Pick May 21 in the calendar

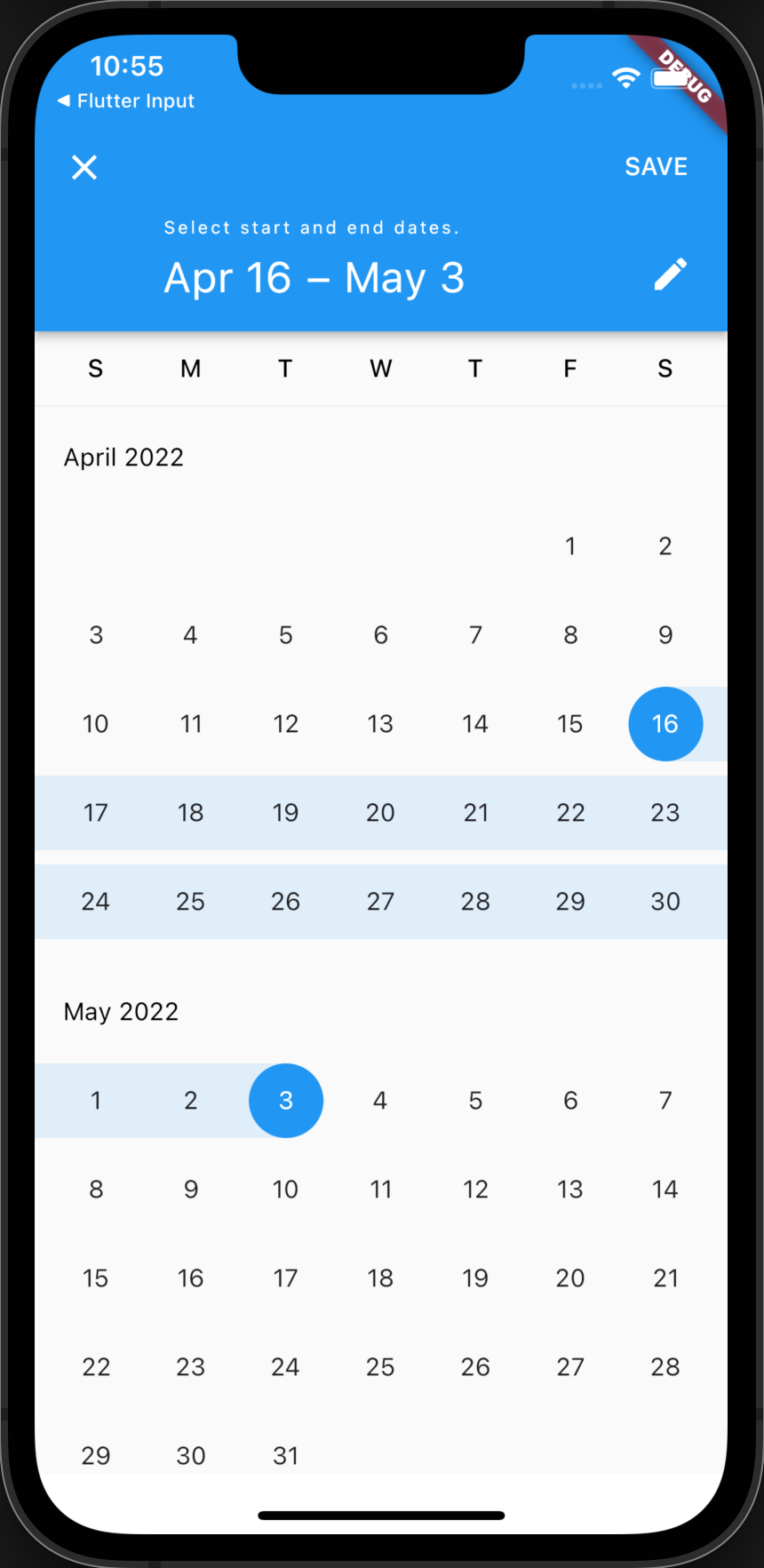click(665, 1278)
